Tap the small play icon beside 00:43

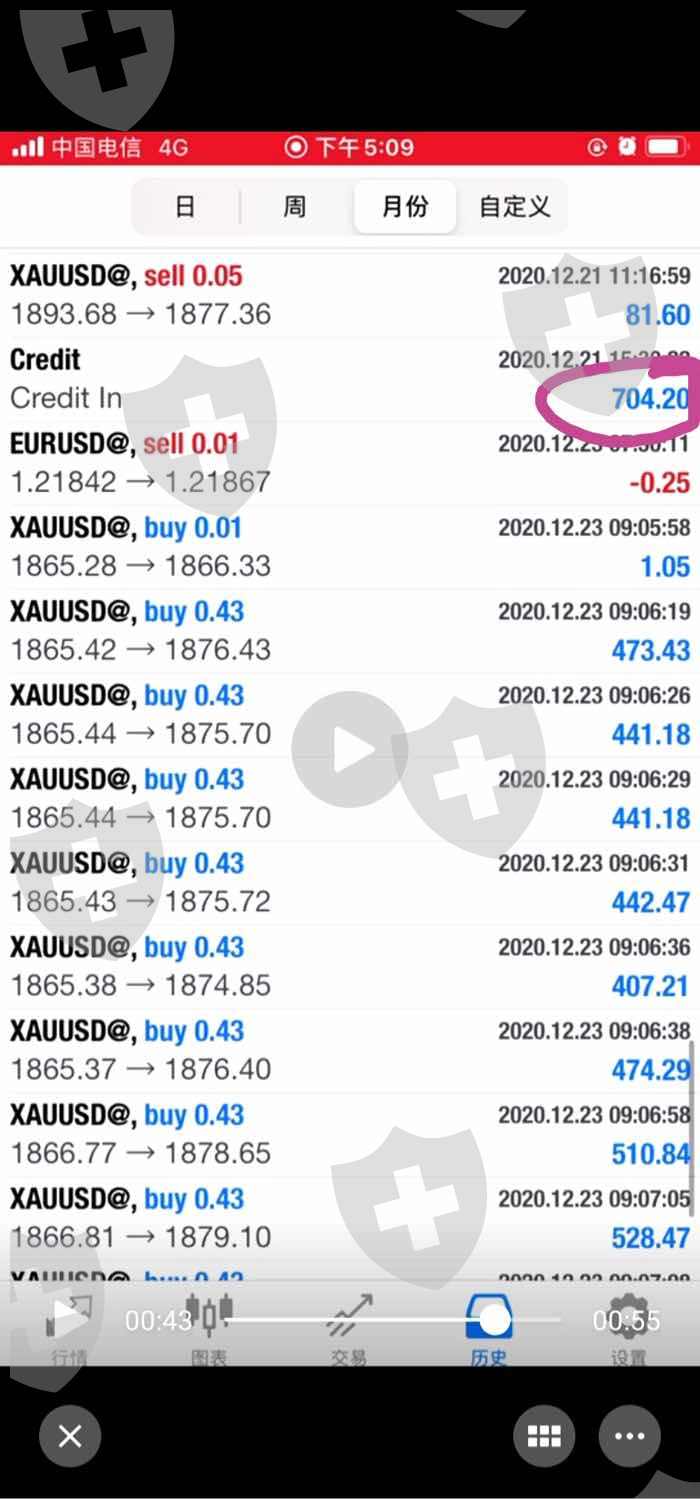[x=69, y=1320]
